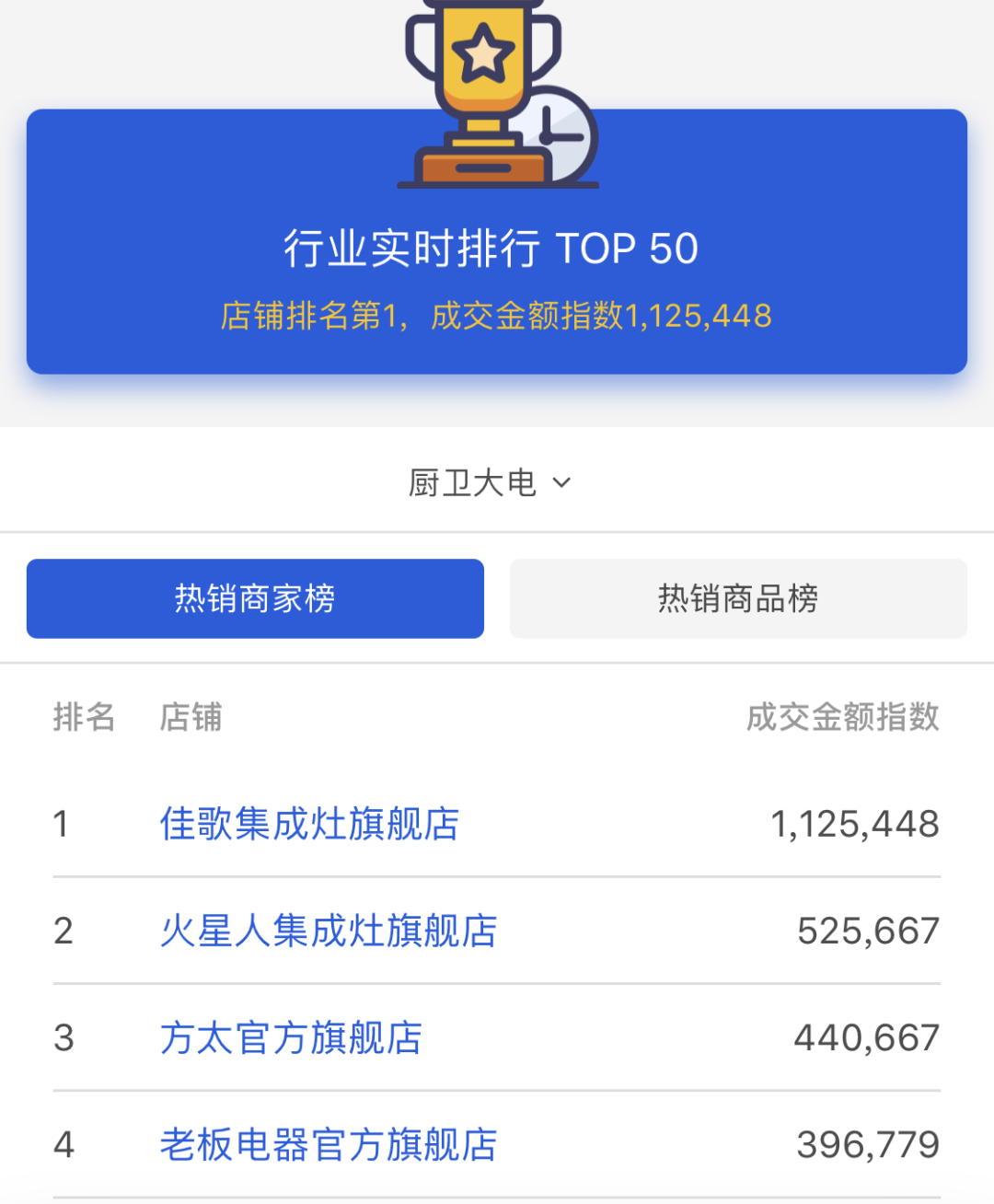Viewport: 994px width, 1204px height.
Task: Click the 行业实时排行 TOP 50 banner title
Action: [490, 247]
